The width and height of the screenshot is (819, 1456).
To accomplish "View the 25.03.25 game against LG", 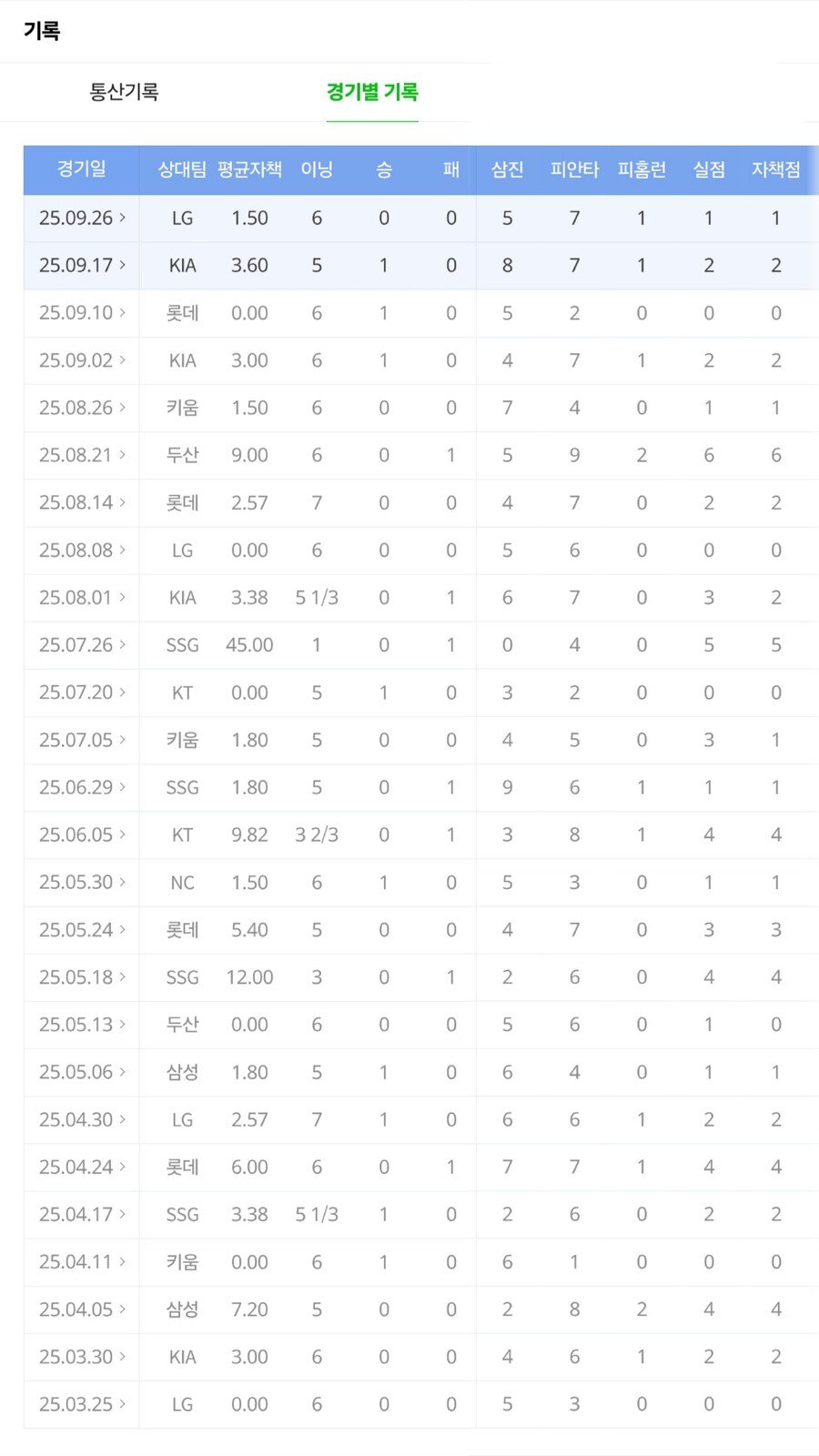I will (82, 1404).
